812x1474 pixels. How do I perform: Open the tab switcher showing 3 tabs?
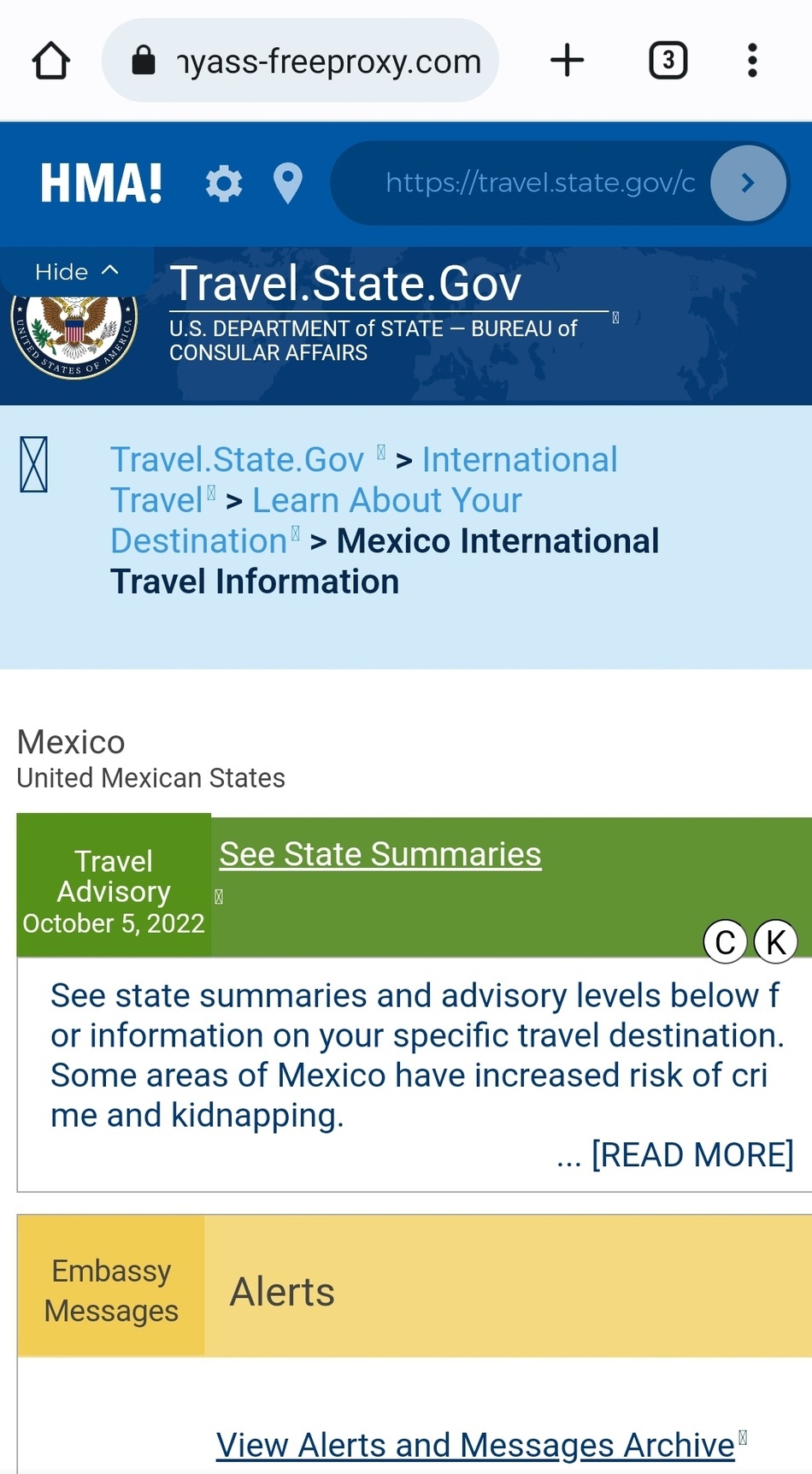(x=668, y=61)
